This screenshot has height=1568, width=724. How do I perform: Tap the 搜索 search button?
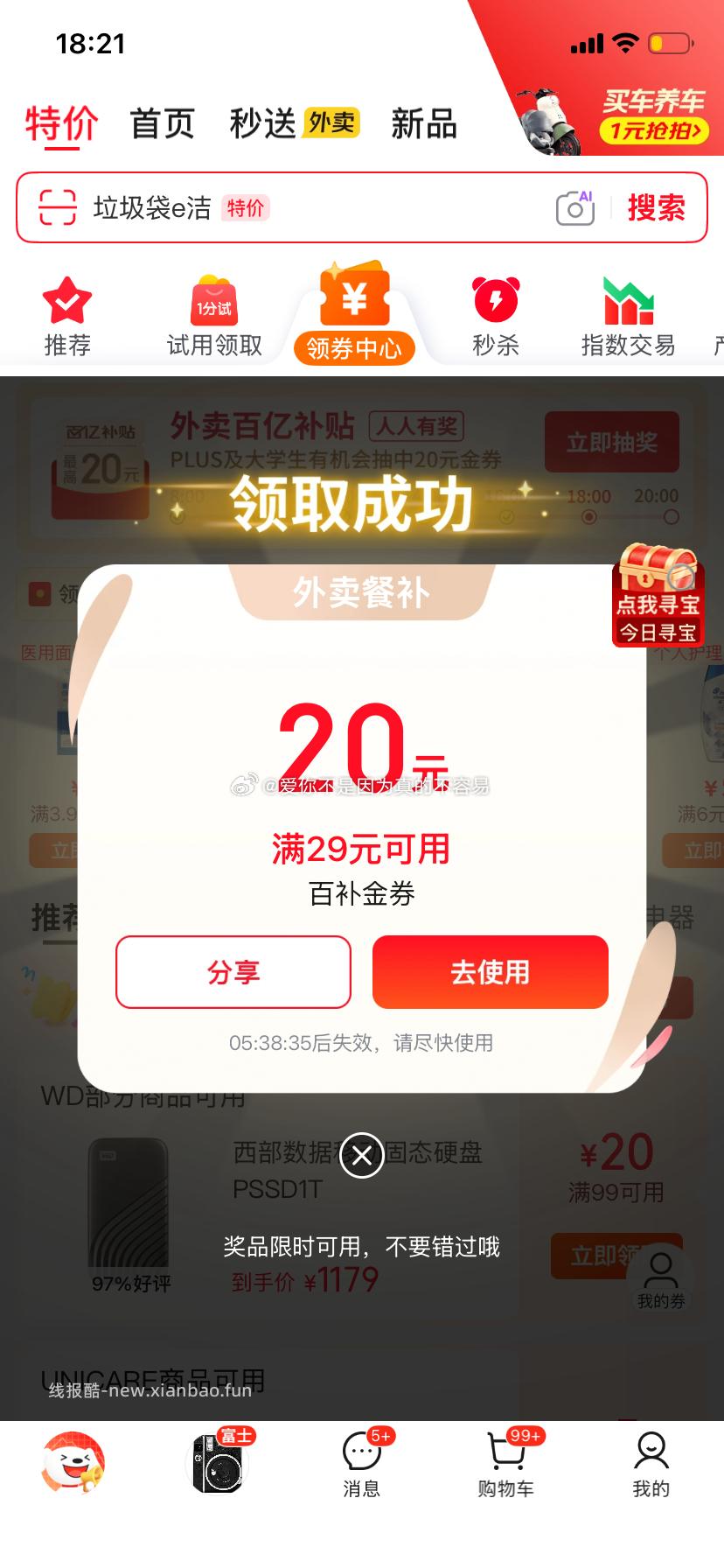coord(657,207)
